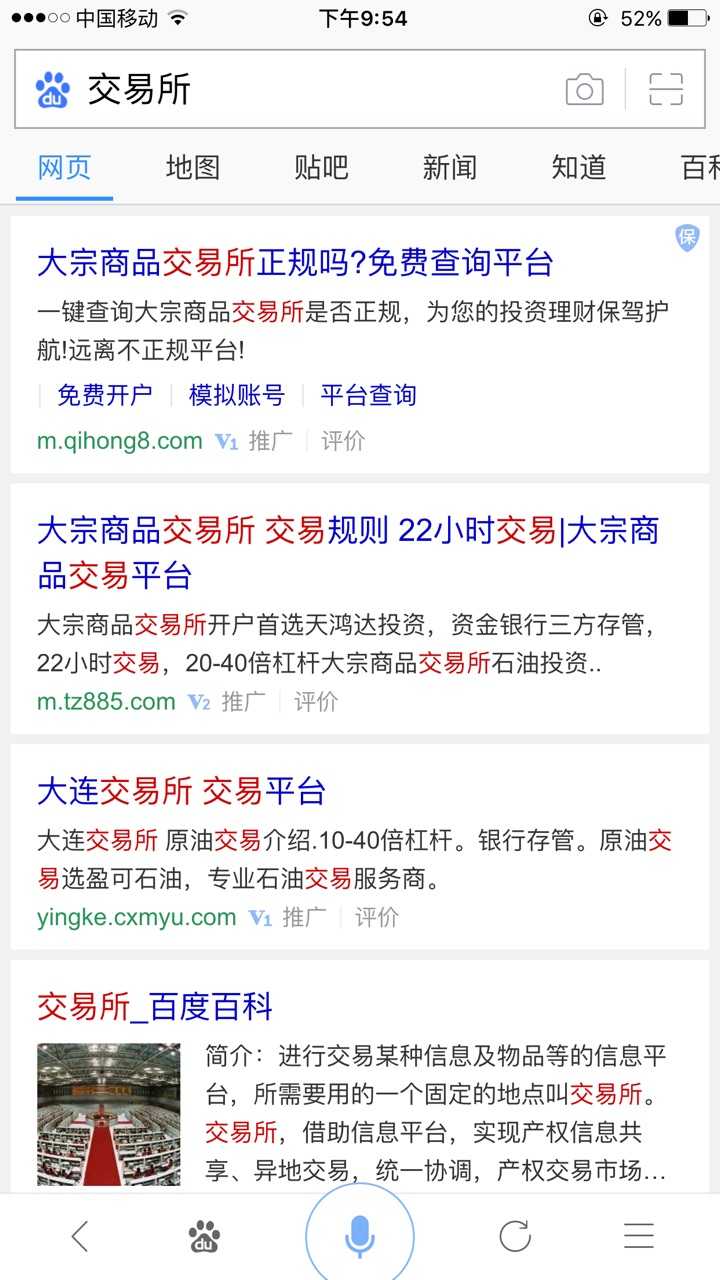The width and height of the screenshot is (720, 1280).
Task: Switch to the 知道 tab
Action: pos(578,168)
